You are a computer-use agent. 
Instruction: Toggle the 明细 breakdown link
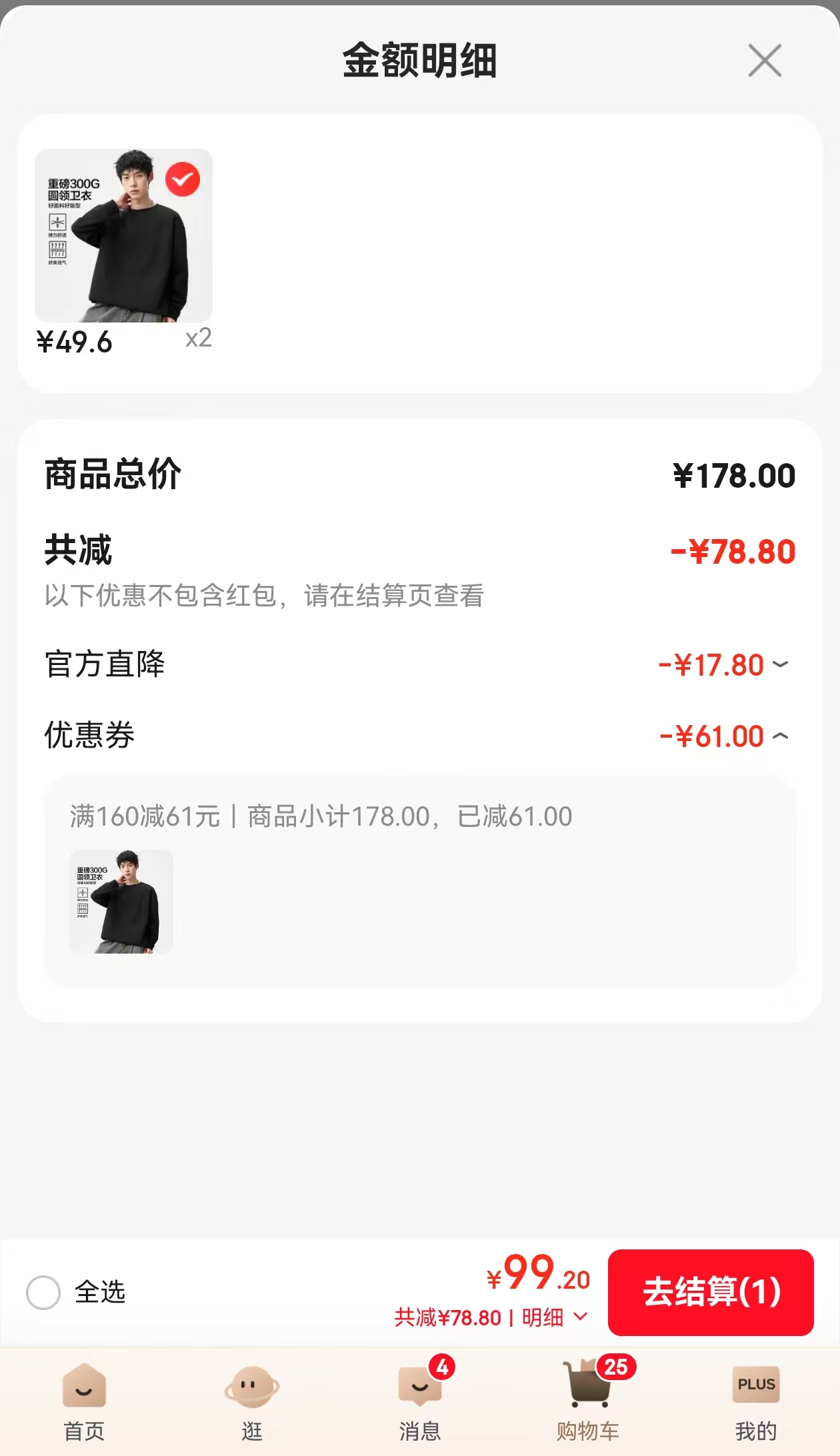coord(555,1317)
